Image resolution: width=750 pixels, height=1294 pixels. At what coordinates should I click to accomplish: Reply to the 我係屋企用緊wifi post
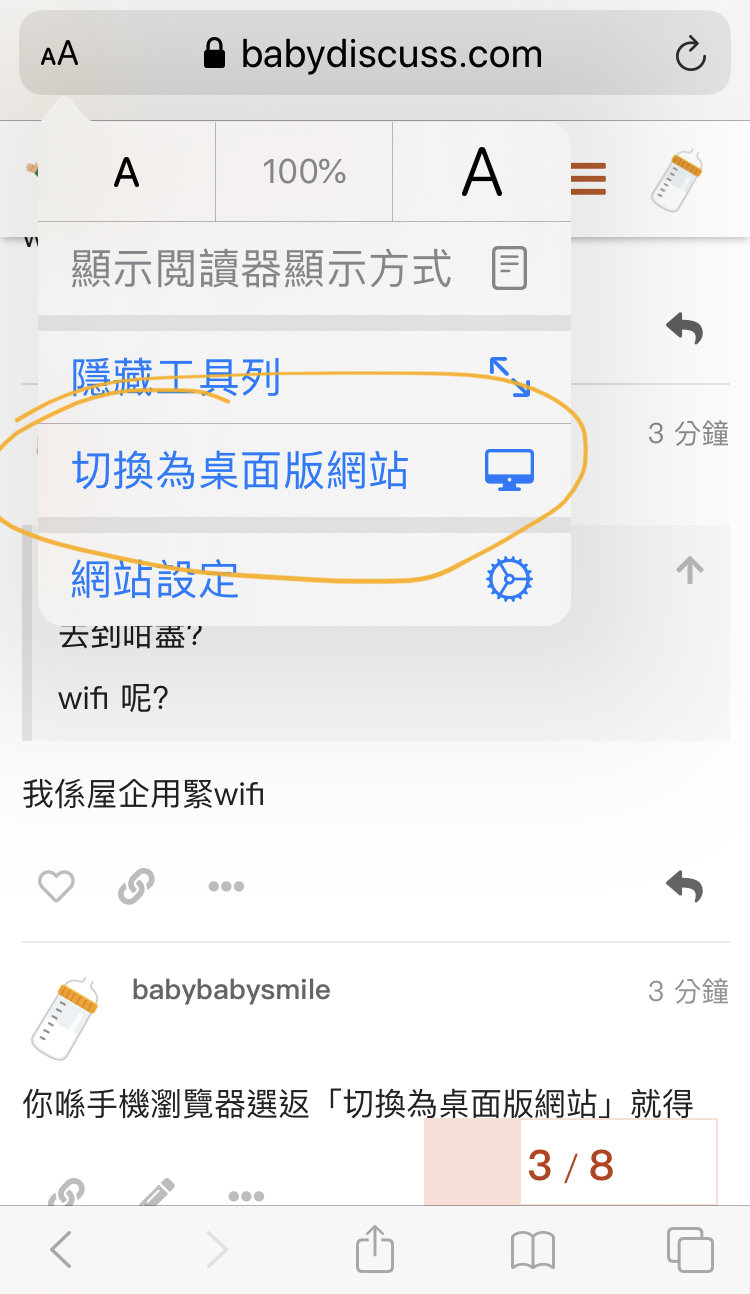click(x=685, y=886)
